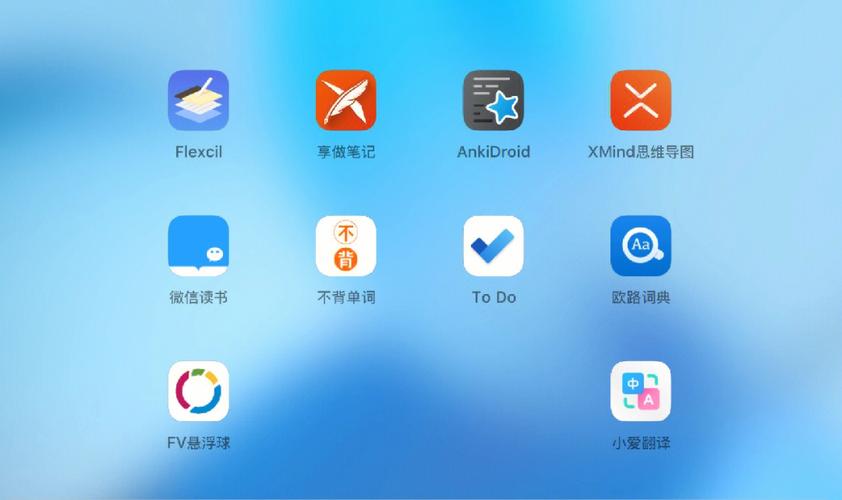Launch FV悬浮球 app
The width and height of the screenshot is (842, 500).
[198, 391]
